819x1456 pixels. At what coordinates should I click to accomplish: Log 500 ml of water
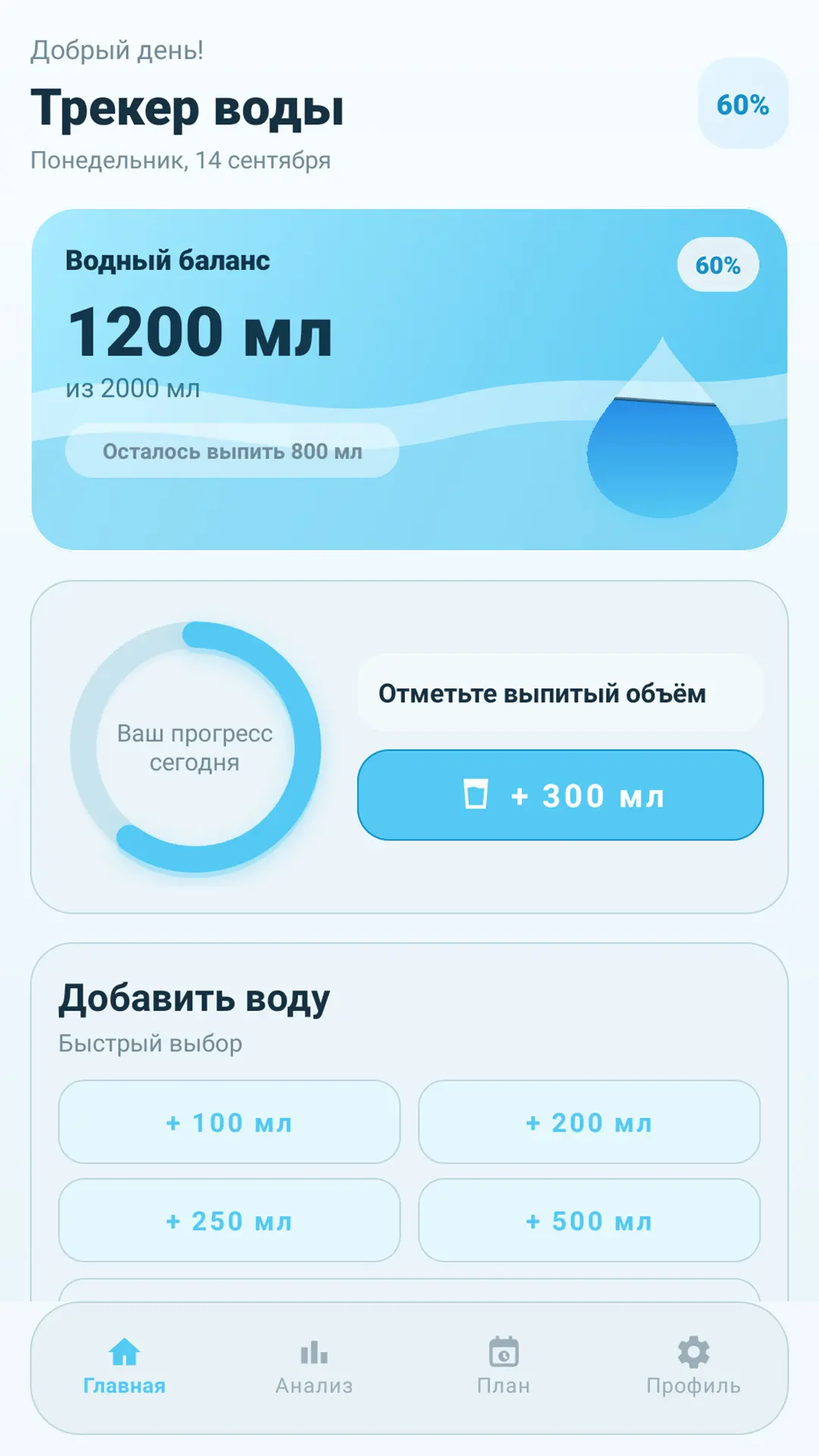(x=589, y=1220)
